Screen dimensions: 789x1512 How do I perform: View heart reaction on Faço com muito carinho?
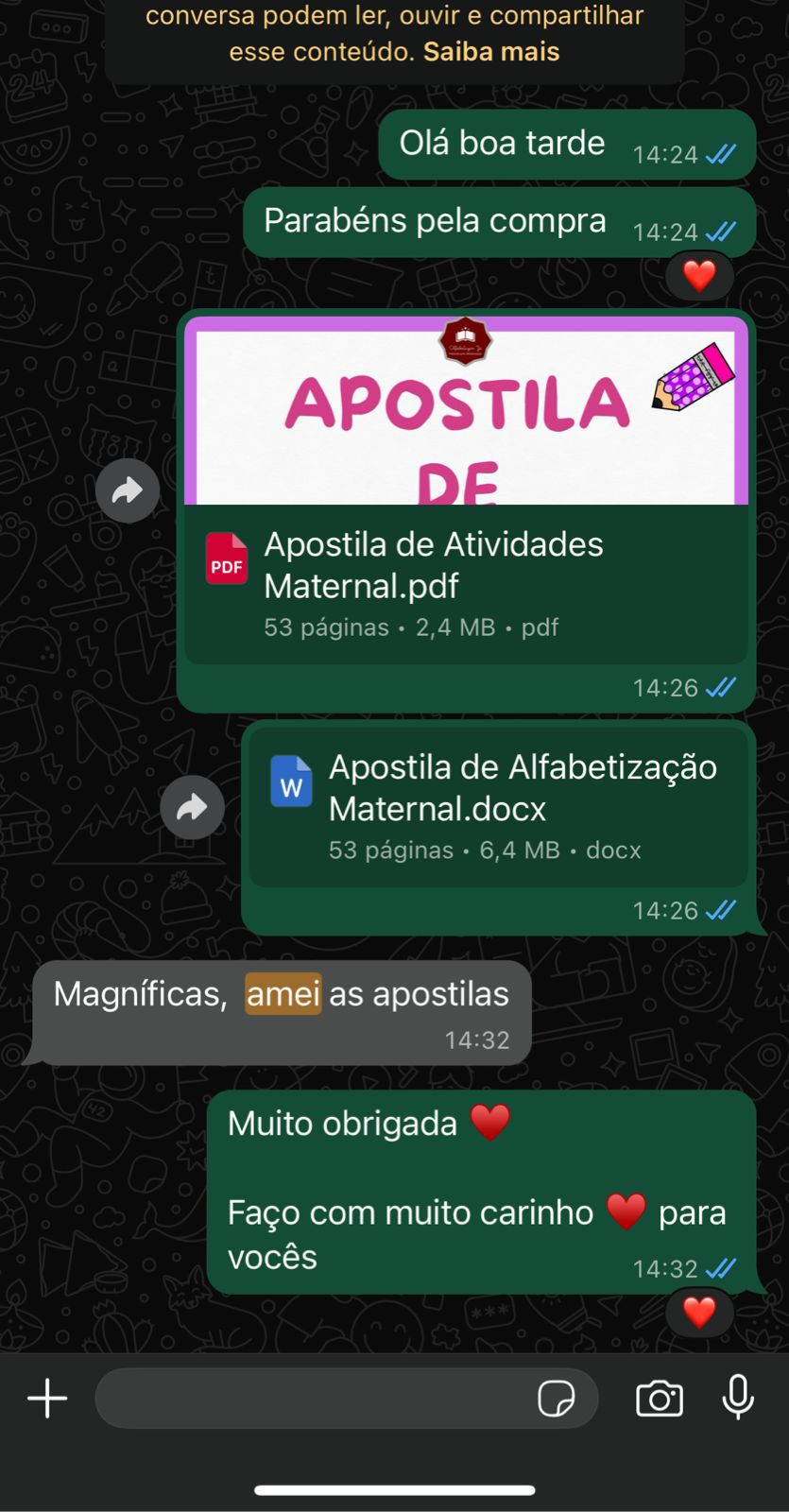pyautogui.click(x=699, y=1312)
